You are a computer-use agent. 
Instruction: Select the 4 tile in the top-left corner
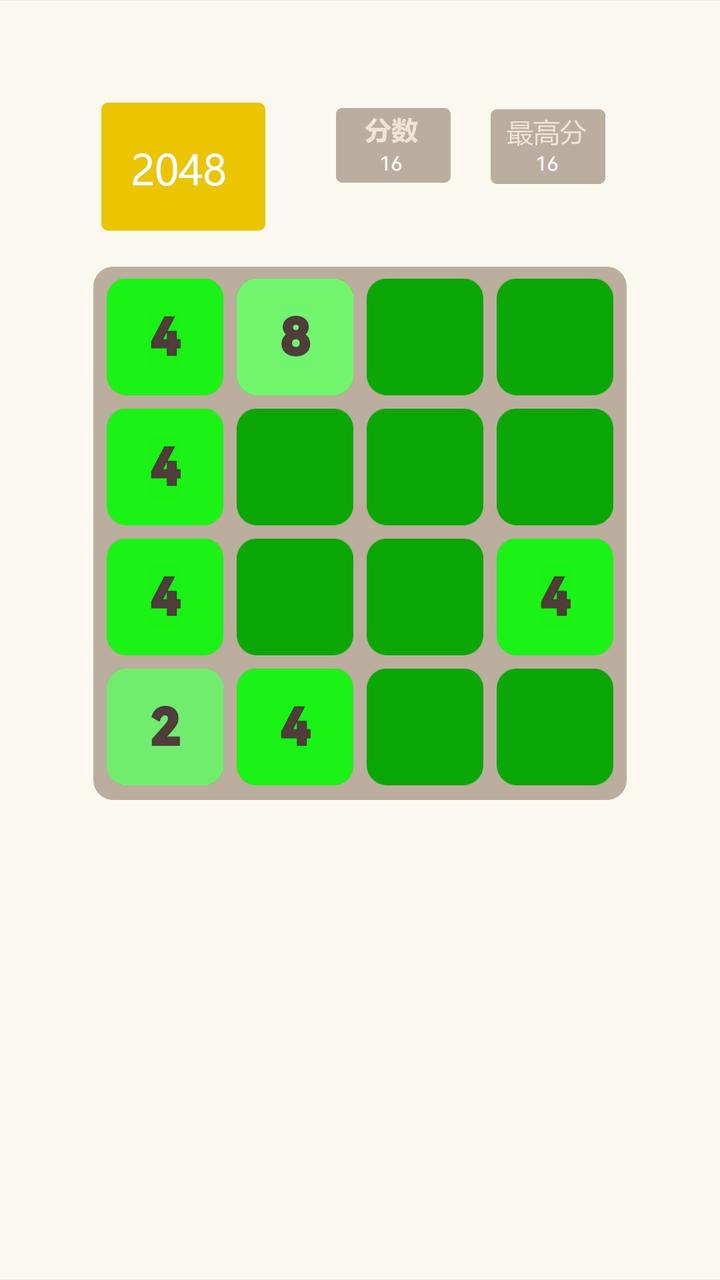click(x=165, y=337)
